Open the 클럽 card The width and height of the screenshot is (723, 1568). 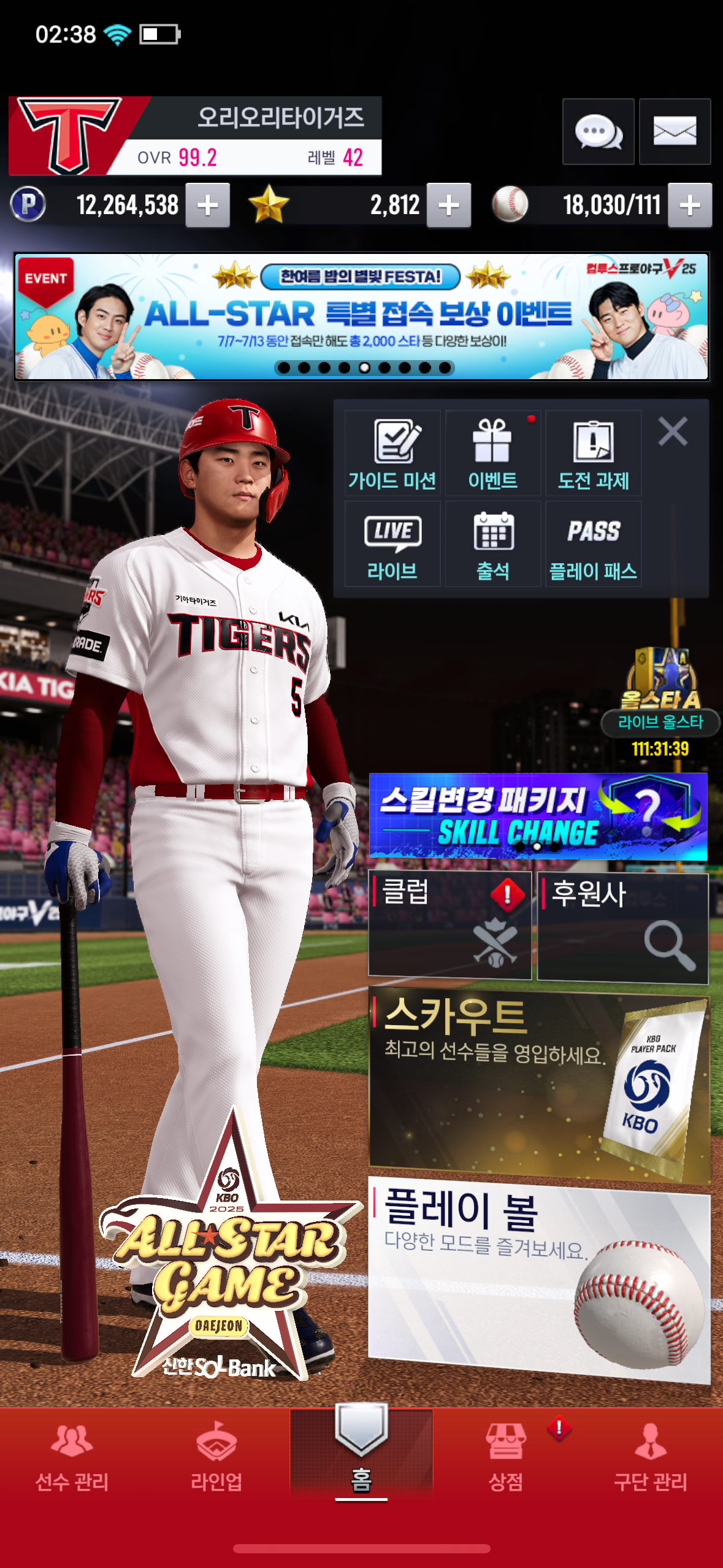coord(449,924)
